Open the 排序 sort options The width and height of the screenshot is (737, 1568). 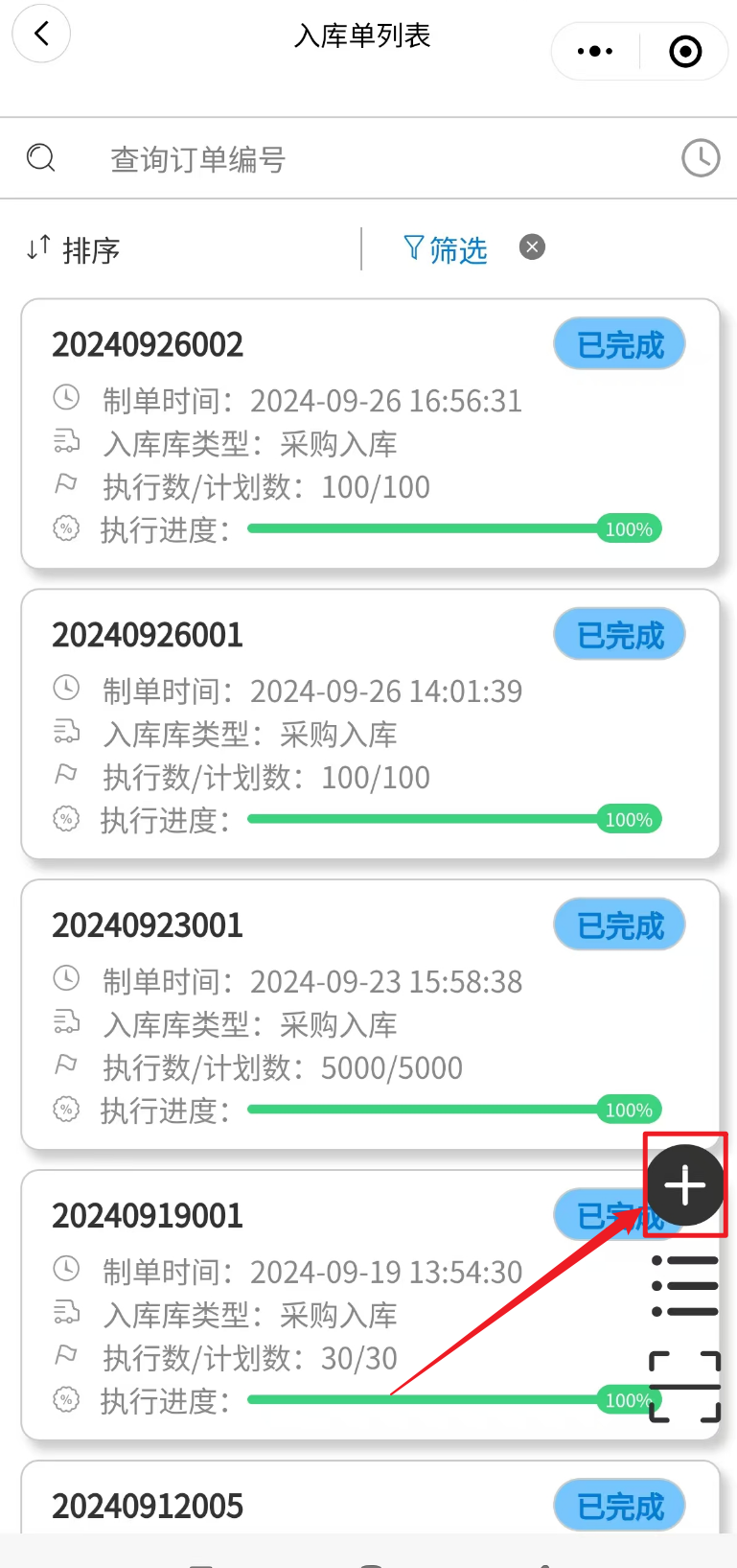point(74,249)
